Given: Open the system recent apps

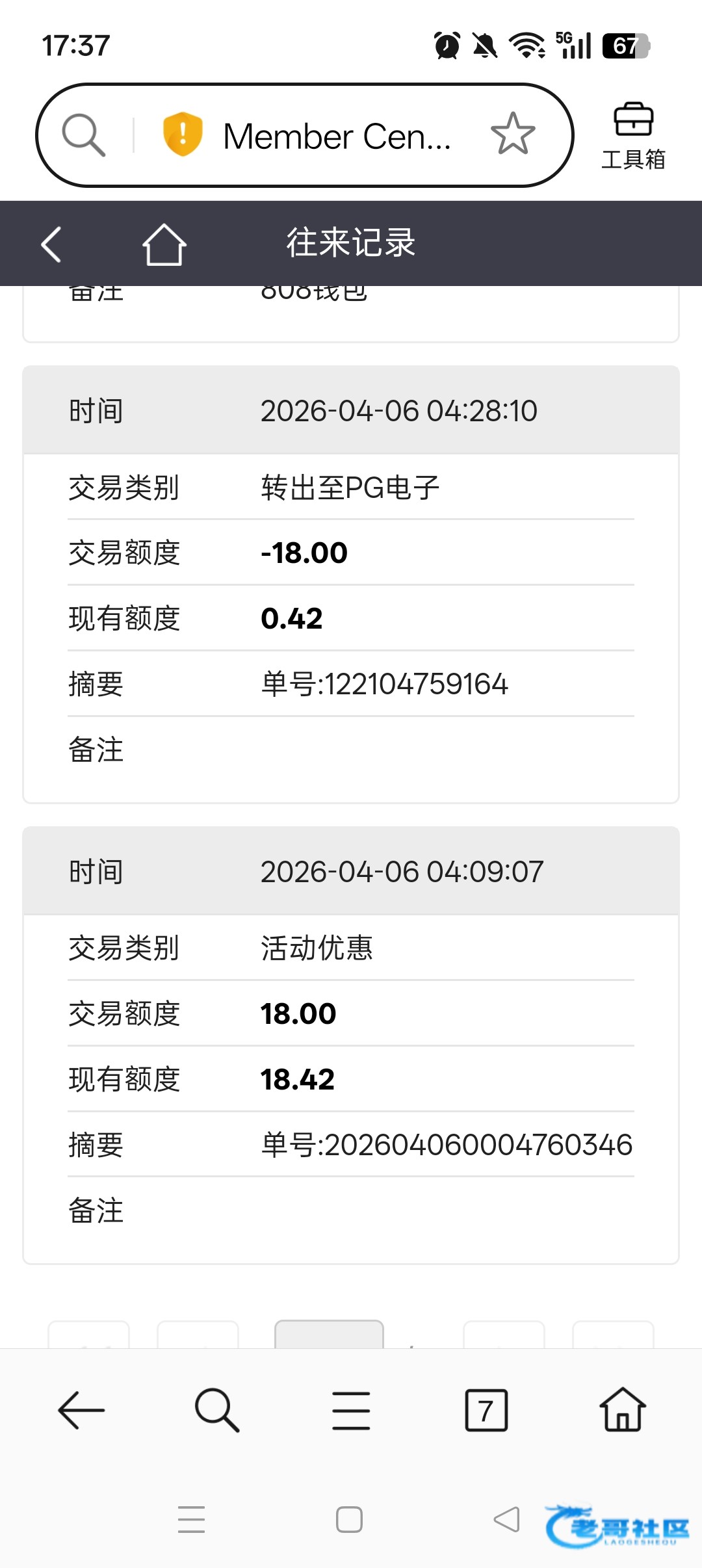Looking at the screenshot, I should (x=192, y=1519).
